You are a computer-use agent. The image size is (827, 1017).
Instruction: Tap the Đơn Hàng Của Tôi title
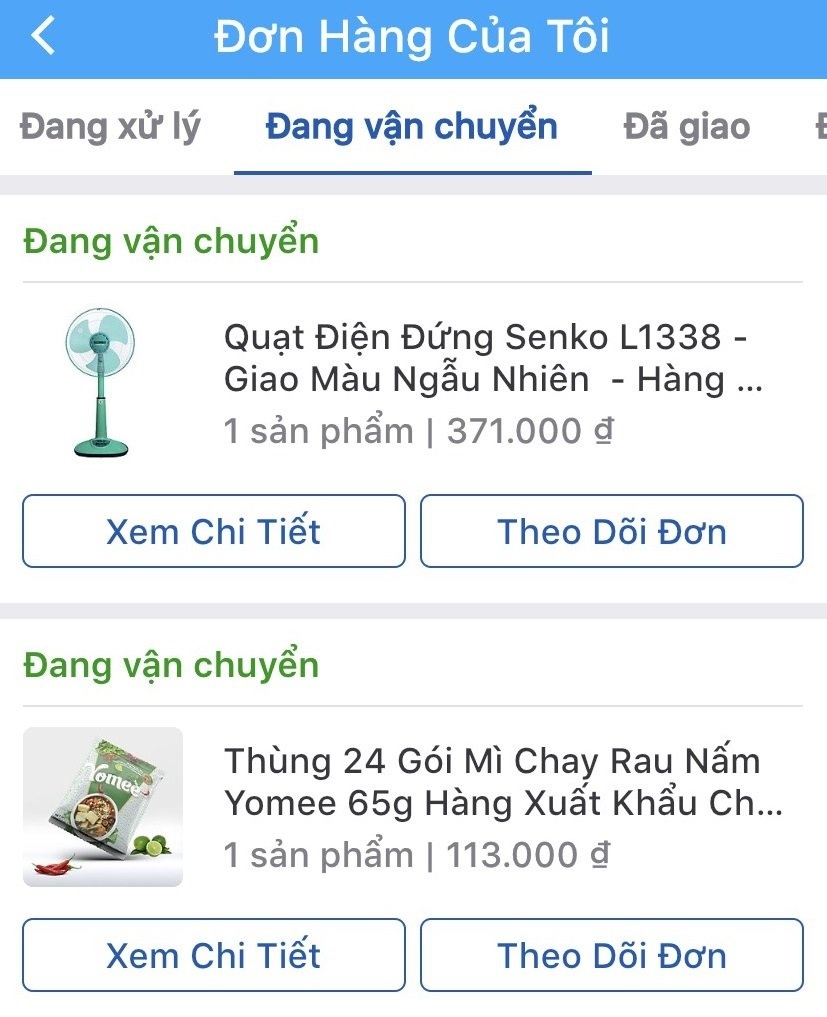[x=413, y=36]
